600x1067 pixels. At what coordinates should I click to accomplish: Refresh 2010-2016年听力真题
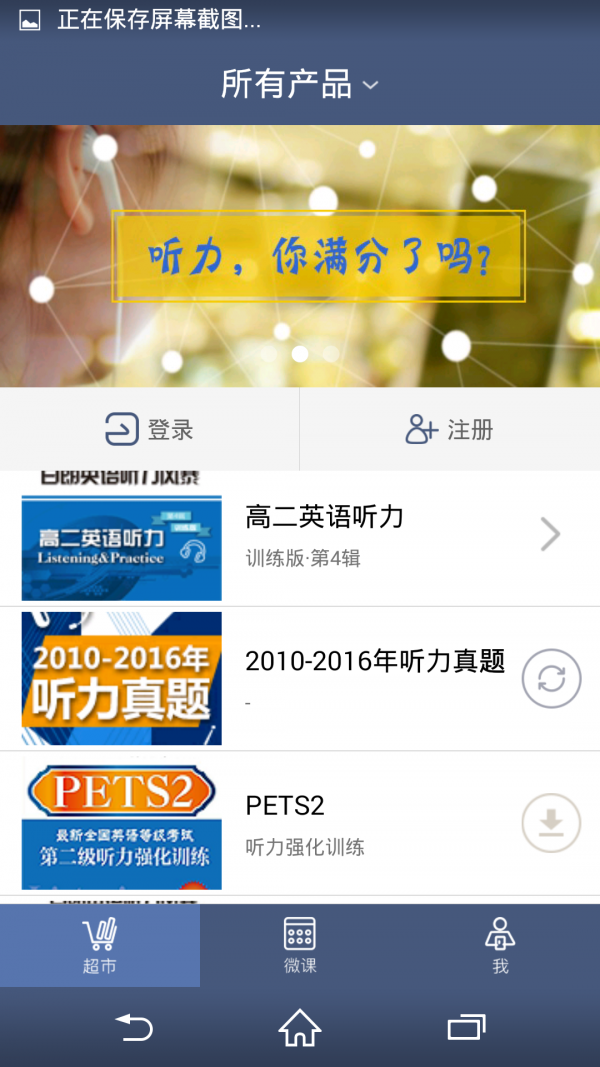[551, 678]
